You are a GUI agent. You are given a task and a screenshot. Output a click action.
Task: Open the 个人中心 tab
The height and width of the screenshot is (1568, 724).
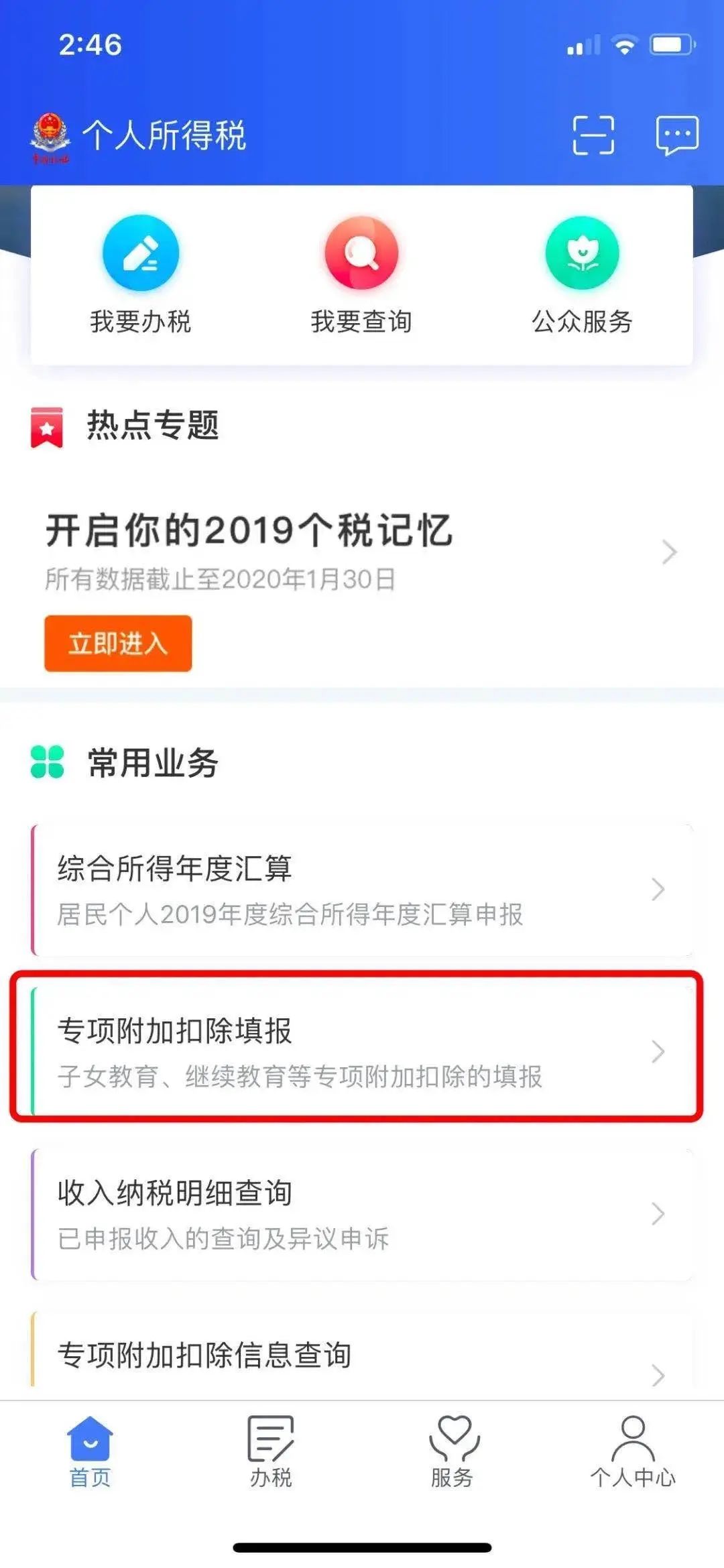coord(633,1451)
